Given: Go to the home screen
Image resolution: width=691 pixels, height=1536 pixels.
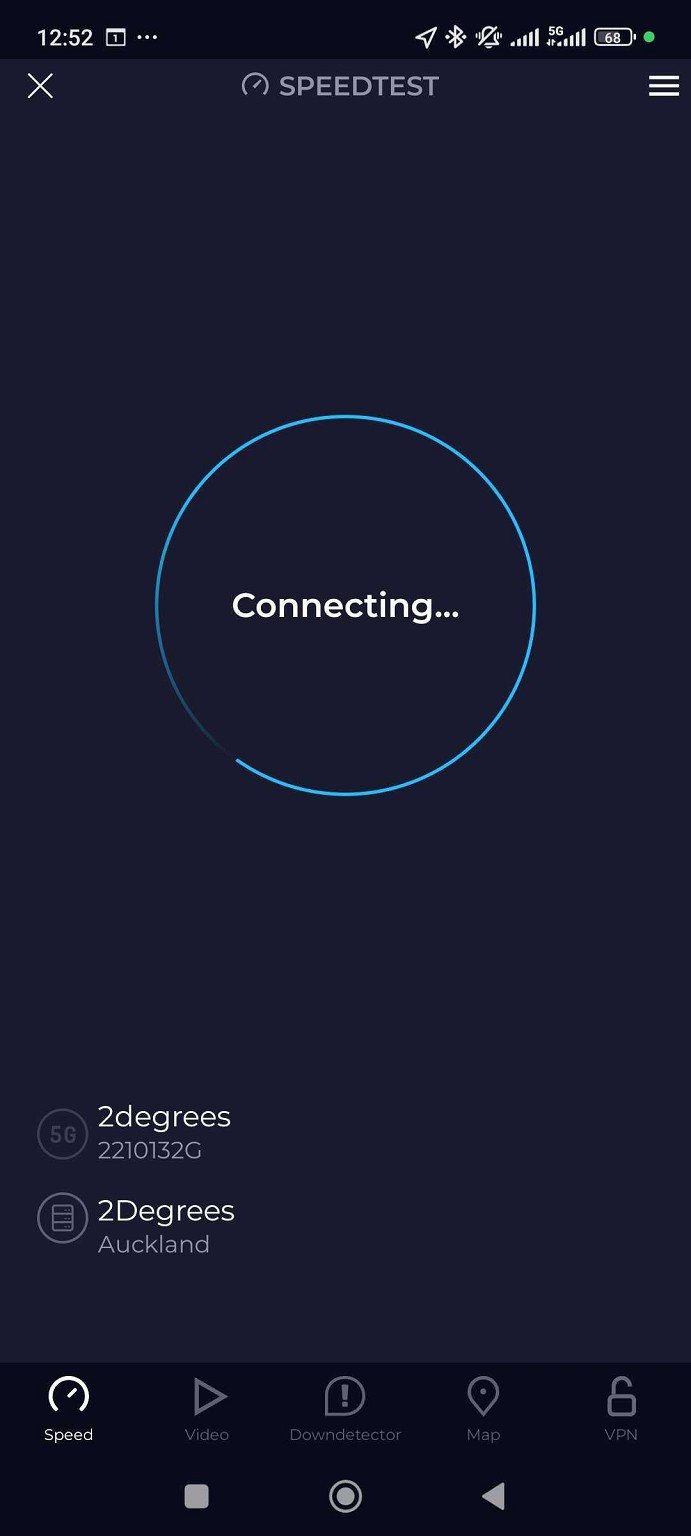Looking at the screenshot, I should coord(345,1496).
